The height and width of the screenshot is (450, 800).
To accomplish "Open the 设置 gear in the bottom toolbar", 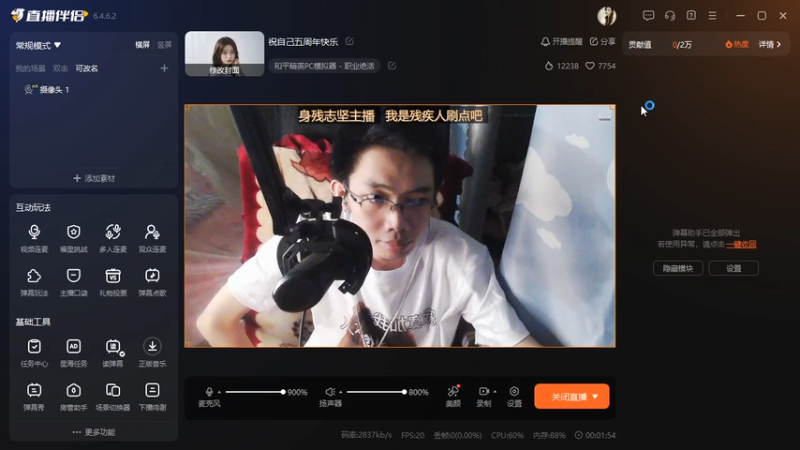I will point(514,395).
